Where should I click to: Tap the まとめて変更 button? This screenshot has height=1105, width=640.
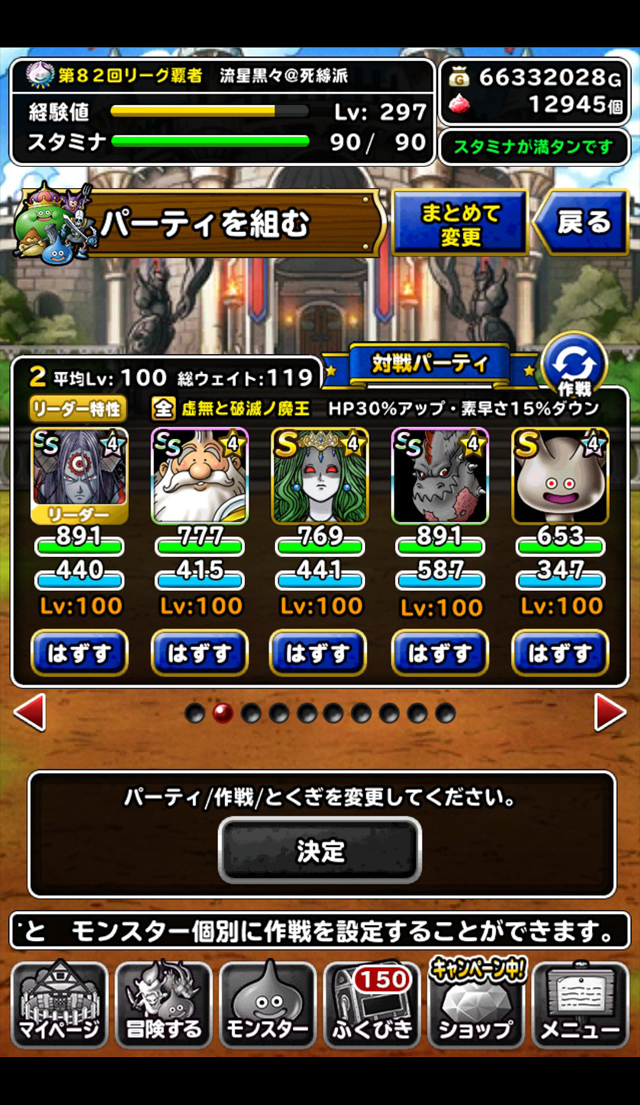pos(460,223)
